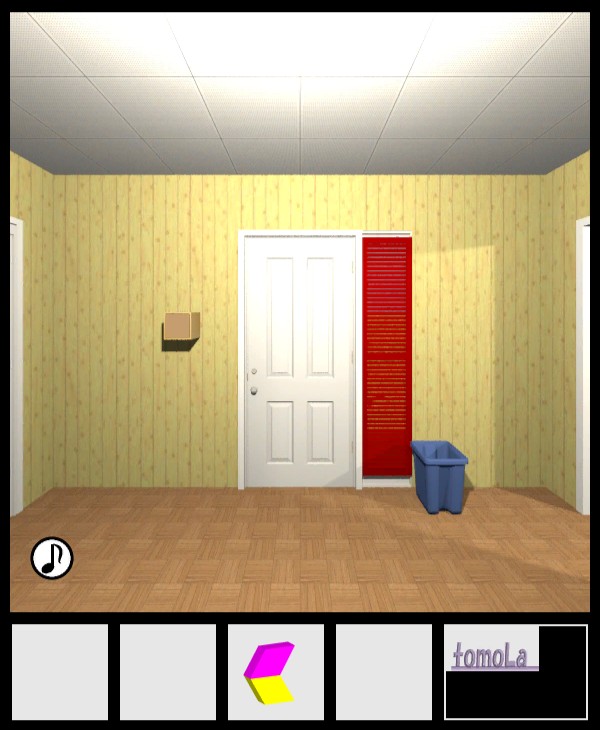Select the pink and yellow inventory item
The image size is (600, 730).
[270, 673]
